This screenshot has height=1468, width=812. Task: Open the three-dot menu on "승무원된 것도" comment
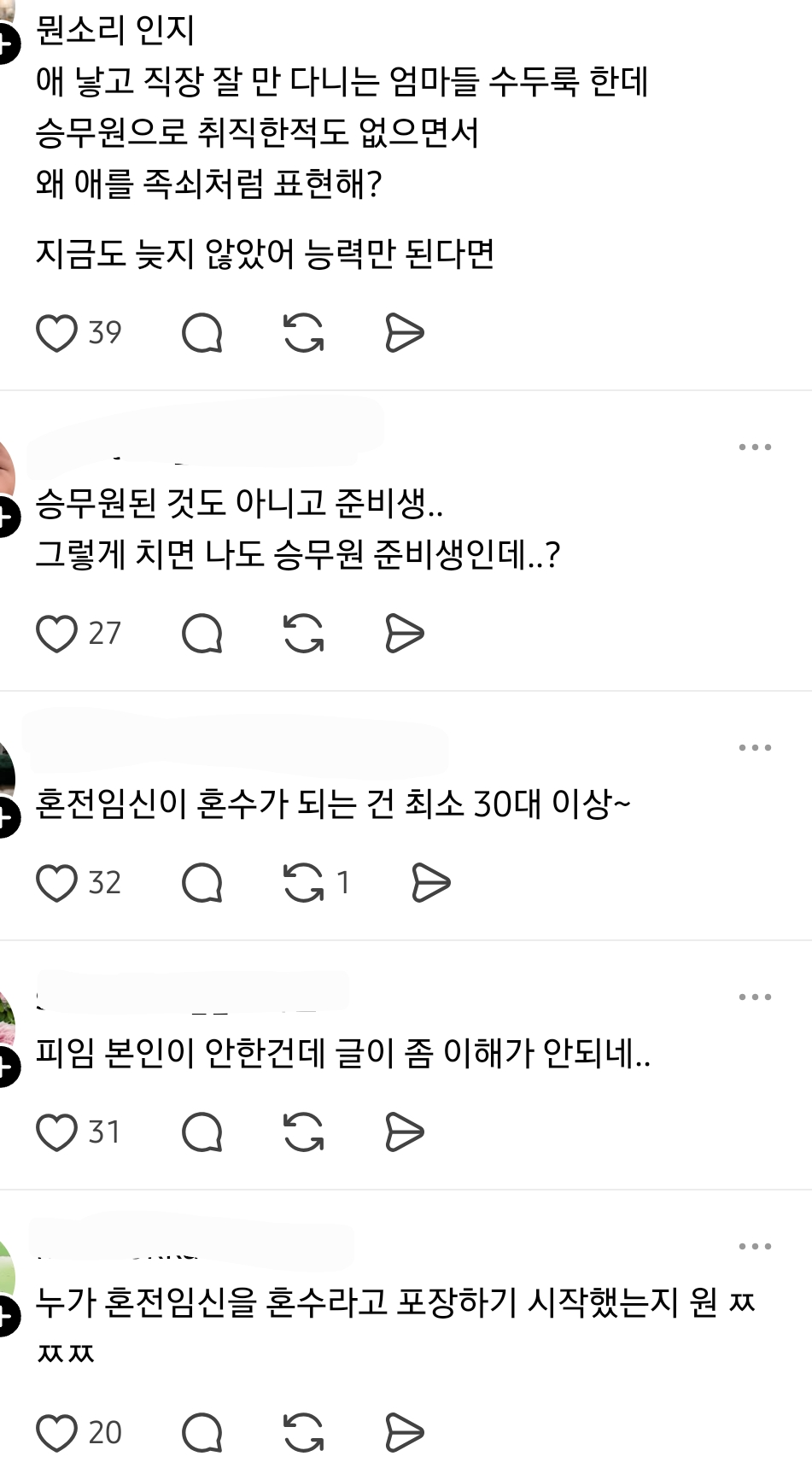click(754, 445)
